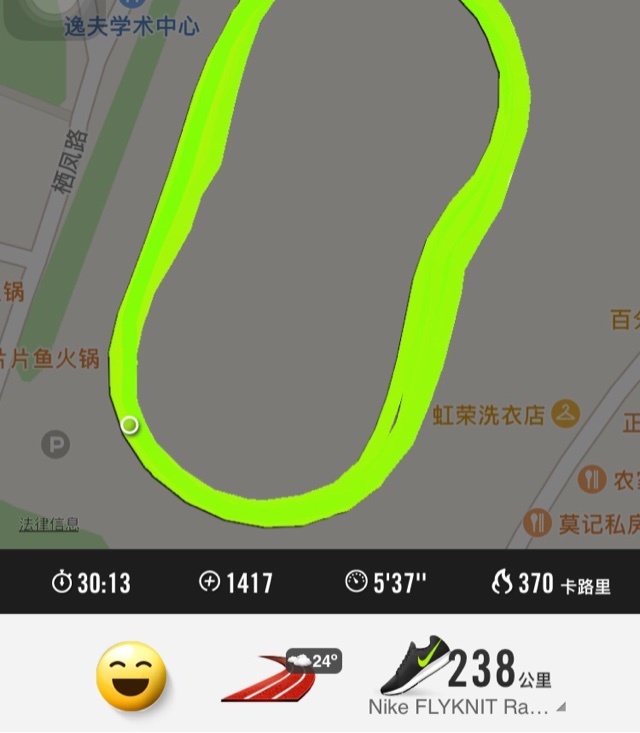
Task: Tap the 虹荣洗衣店 marker on the map
Action: point(566,413)
